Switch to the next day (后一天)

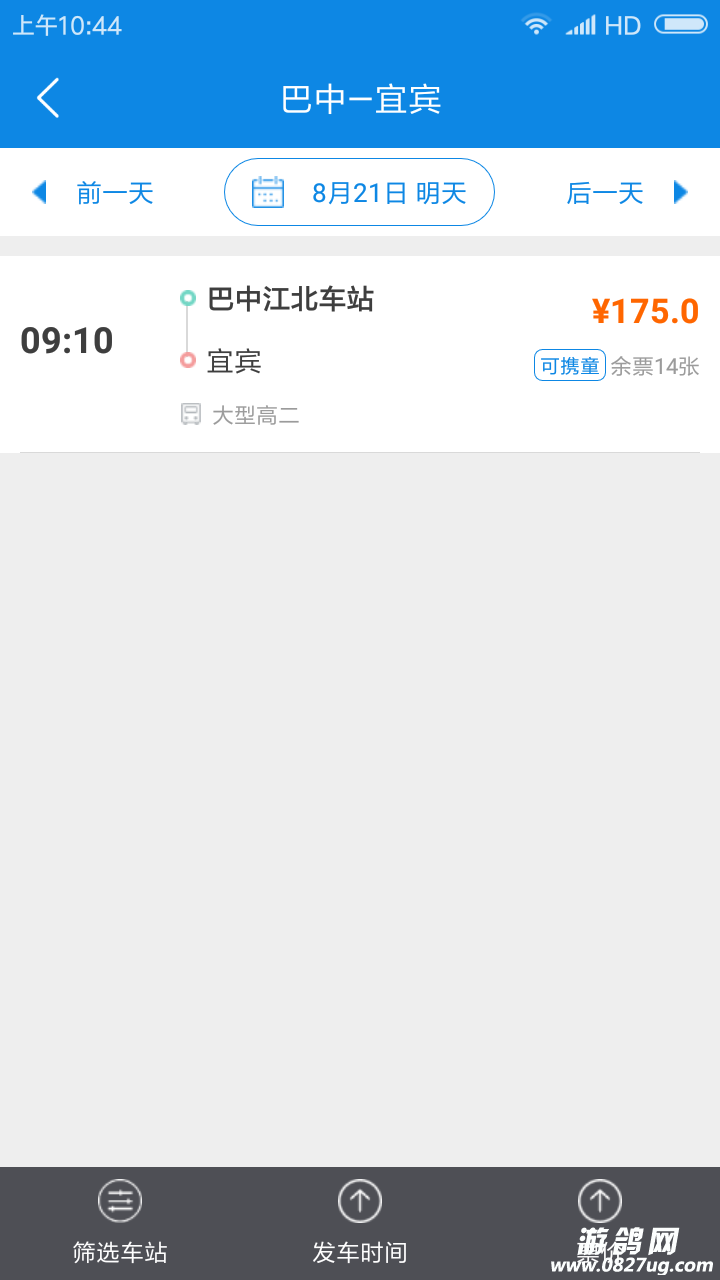point(626,192)
